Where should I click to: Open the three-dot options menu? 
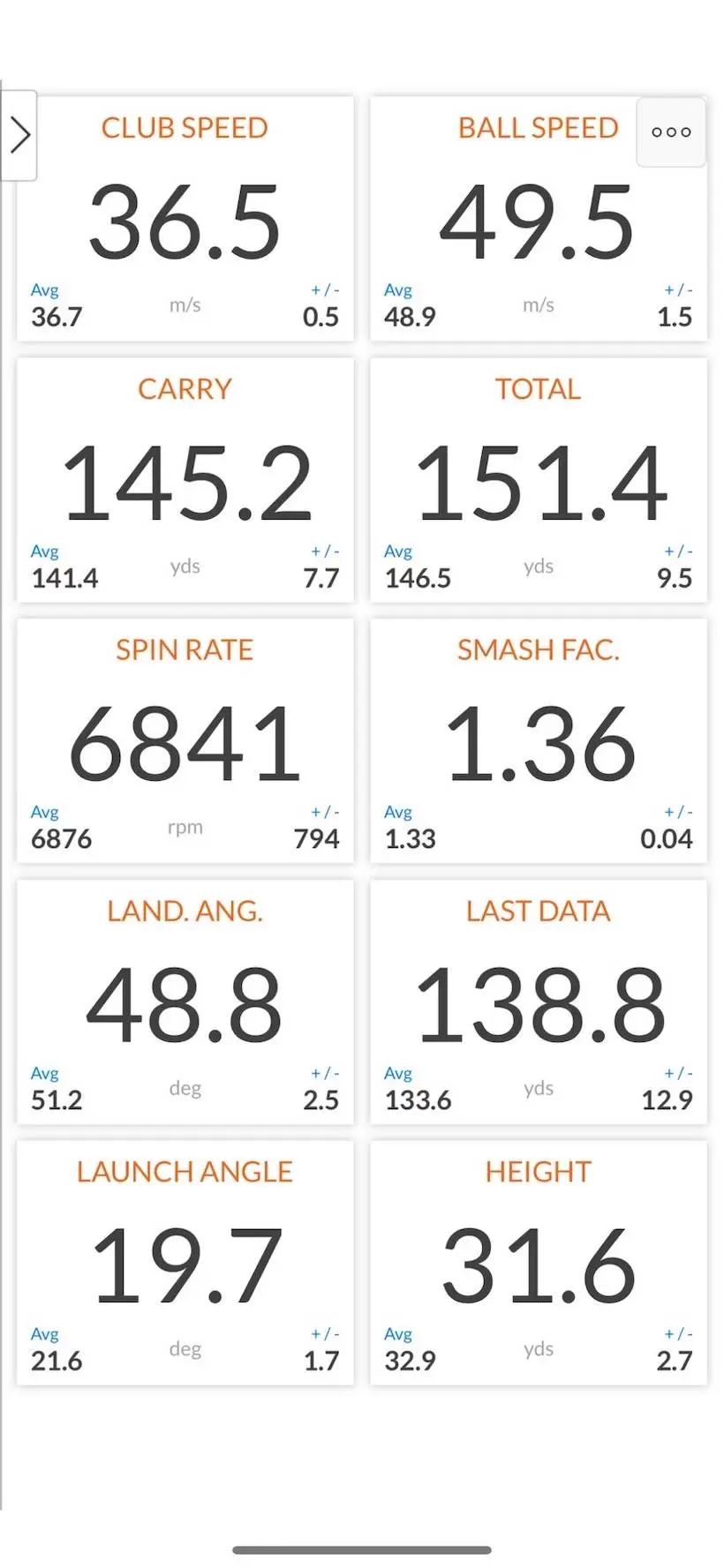tap(670, 132)
